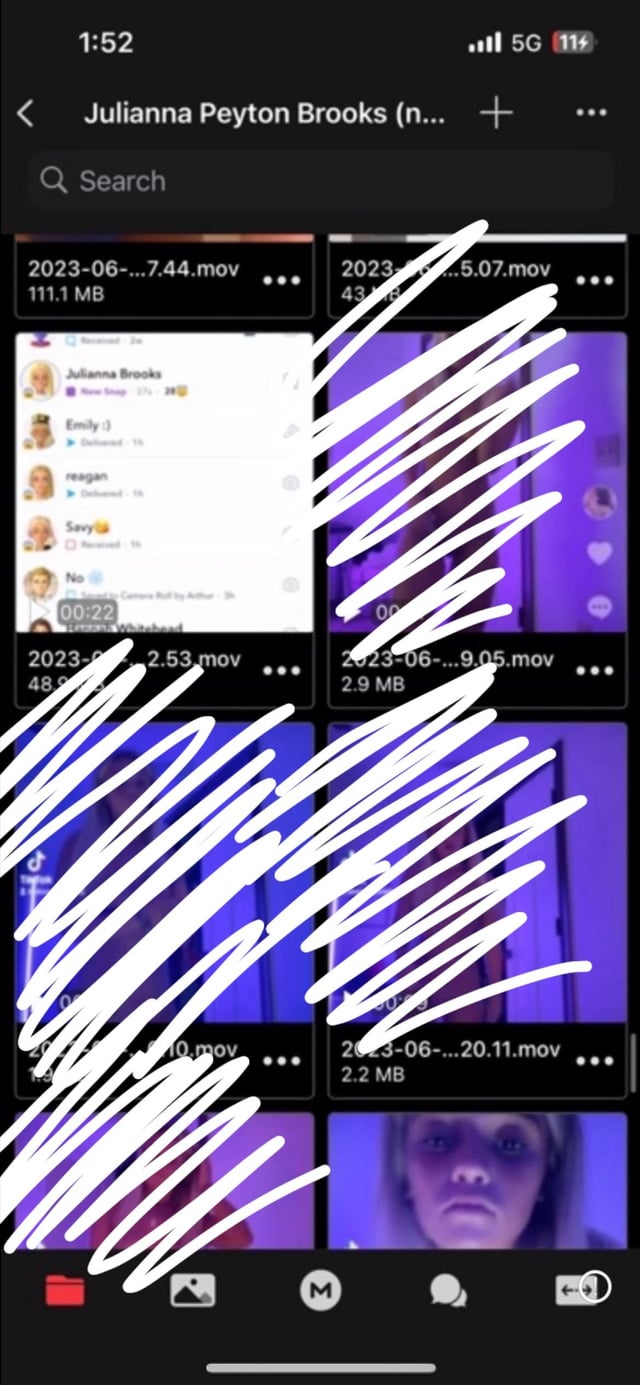Go back using the arrow icon
The image size is (640, 1385).
tap(26, 113)
